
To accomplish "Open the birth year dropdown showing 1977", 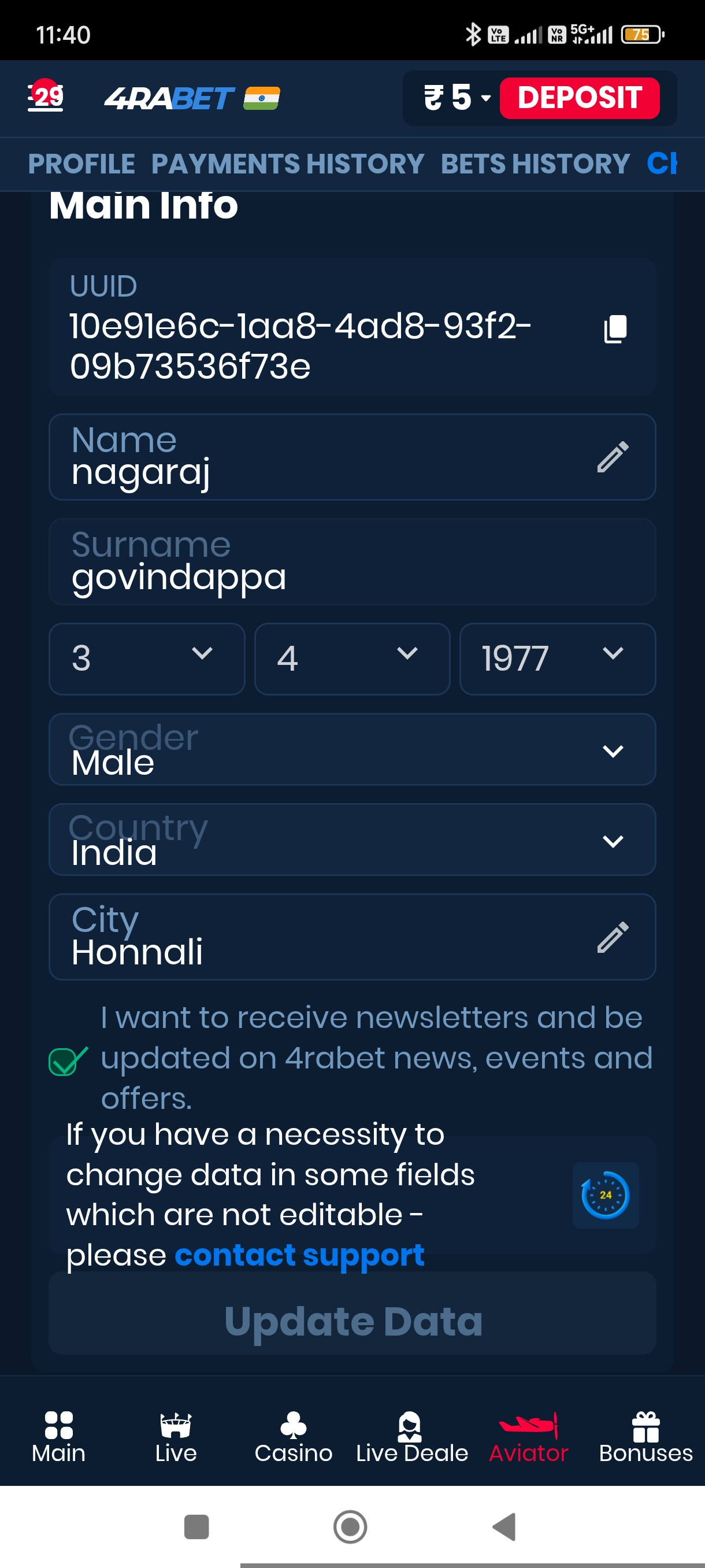I will coord(557,659).
